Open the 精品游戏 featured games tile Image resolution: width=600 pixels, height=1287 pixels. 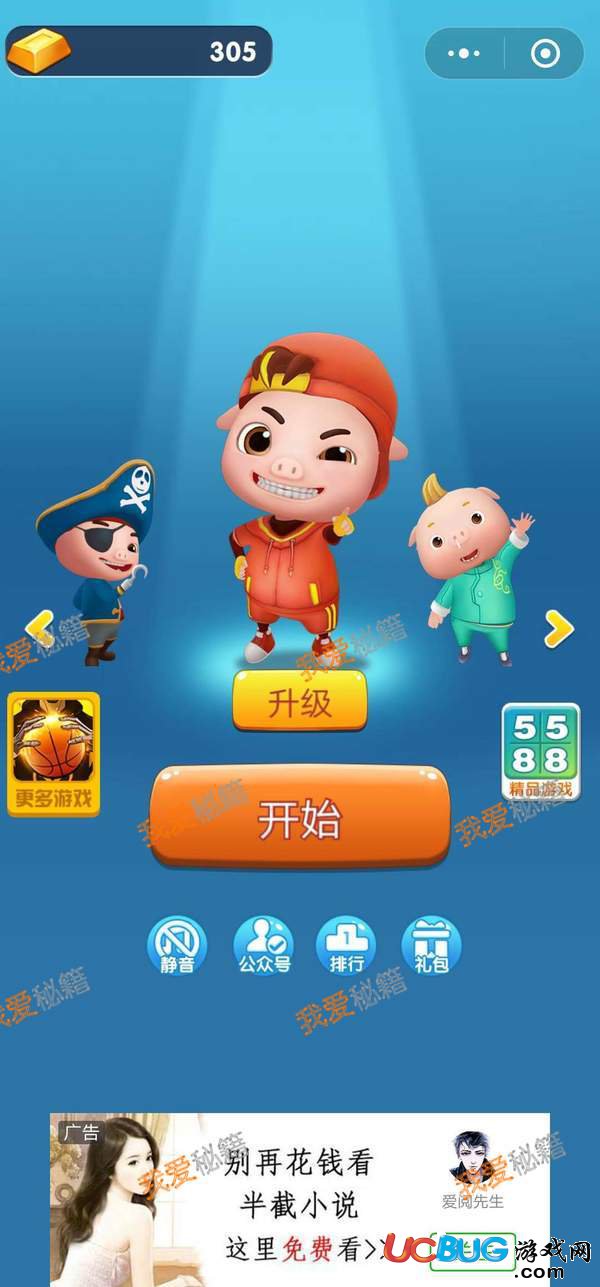coord(541,753)
